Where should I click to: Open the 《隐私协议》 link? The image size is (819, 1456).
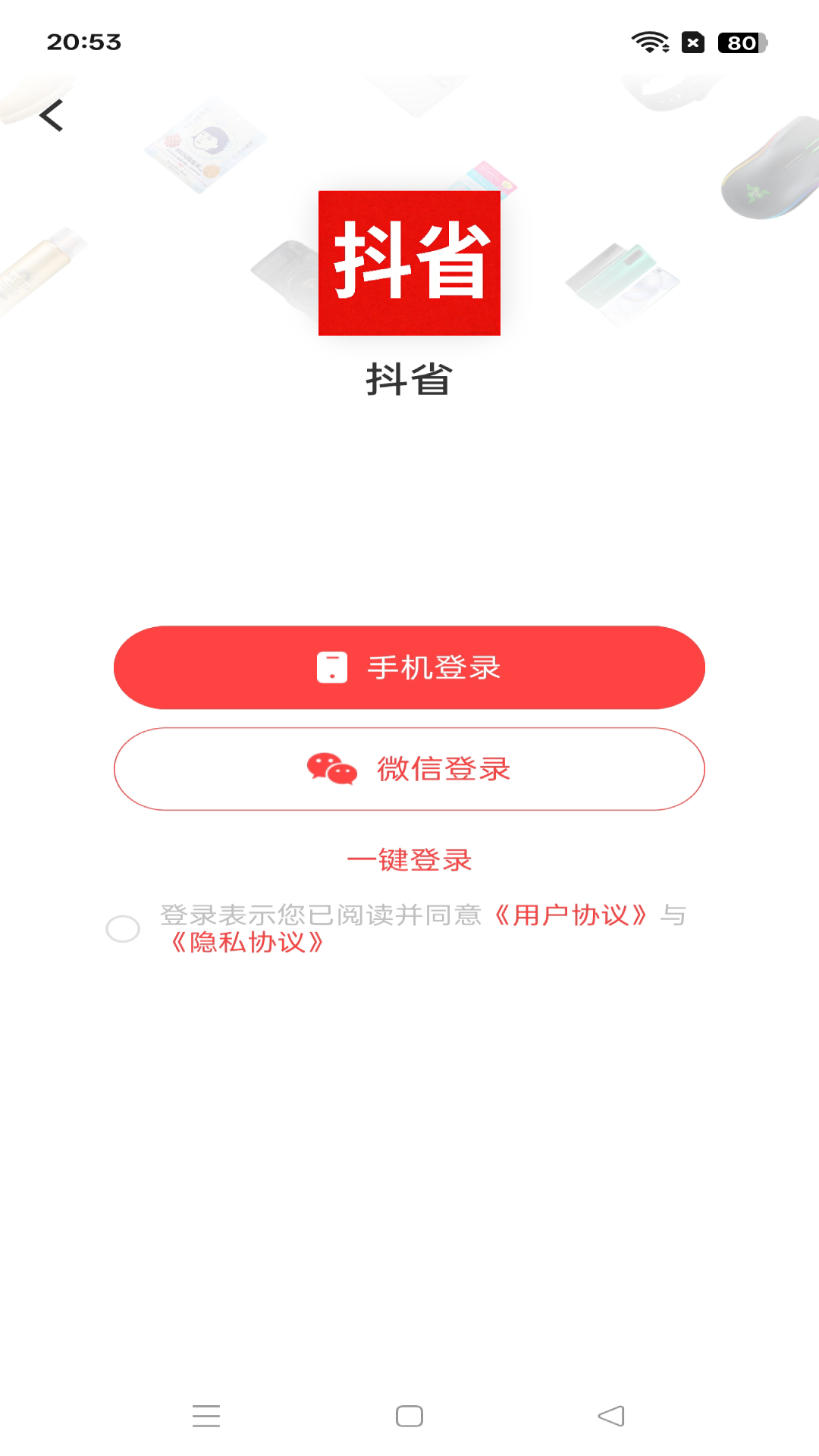pos(247,943)
